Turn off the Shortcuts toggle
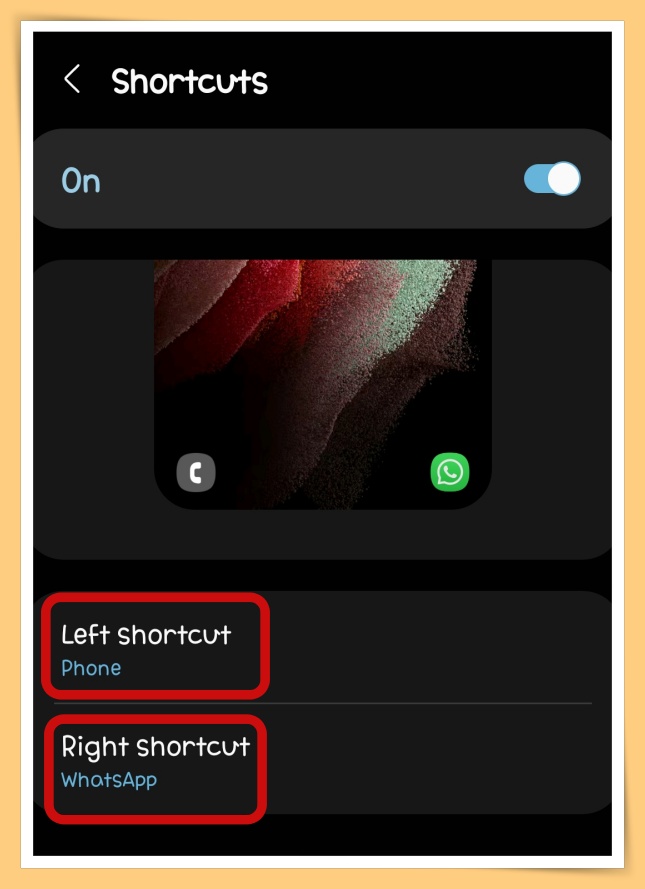 (x=552, y=180)
